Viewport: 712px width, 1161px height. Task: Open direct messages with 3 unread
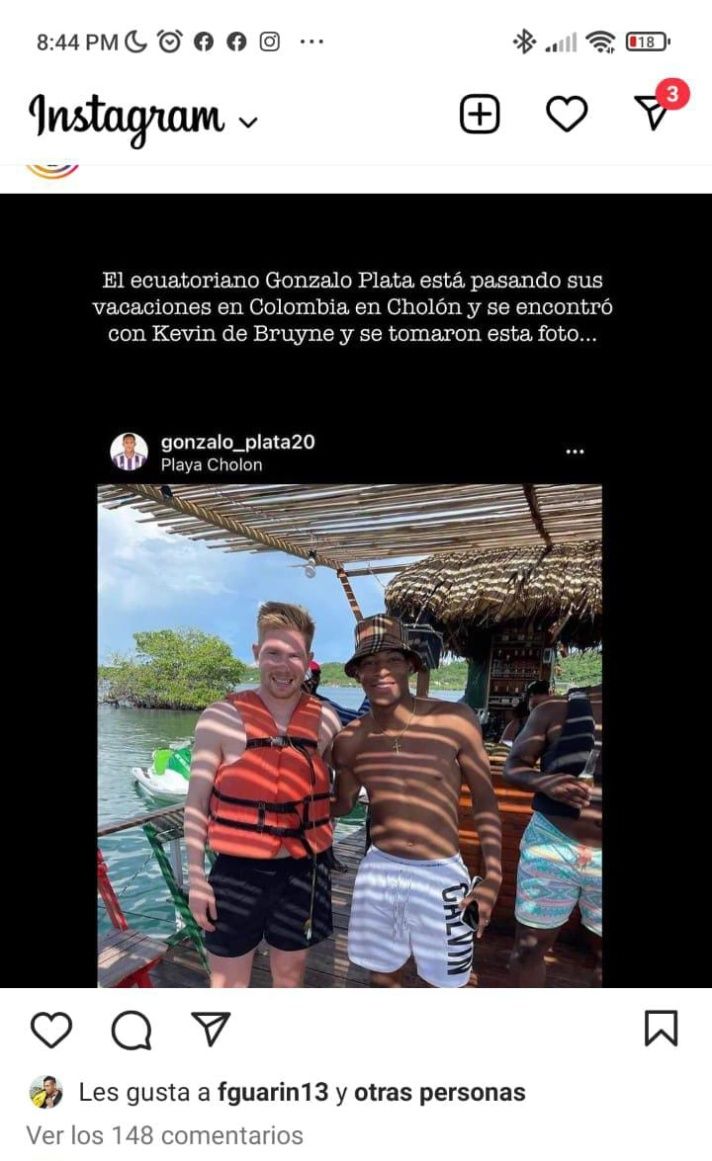[x=655, y=113]
